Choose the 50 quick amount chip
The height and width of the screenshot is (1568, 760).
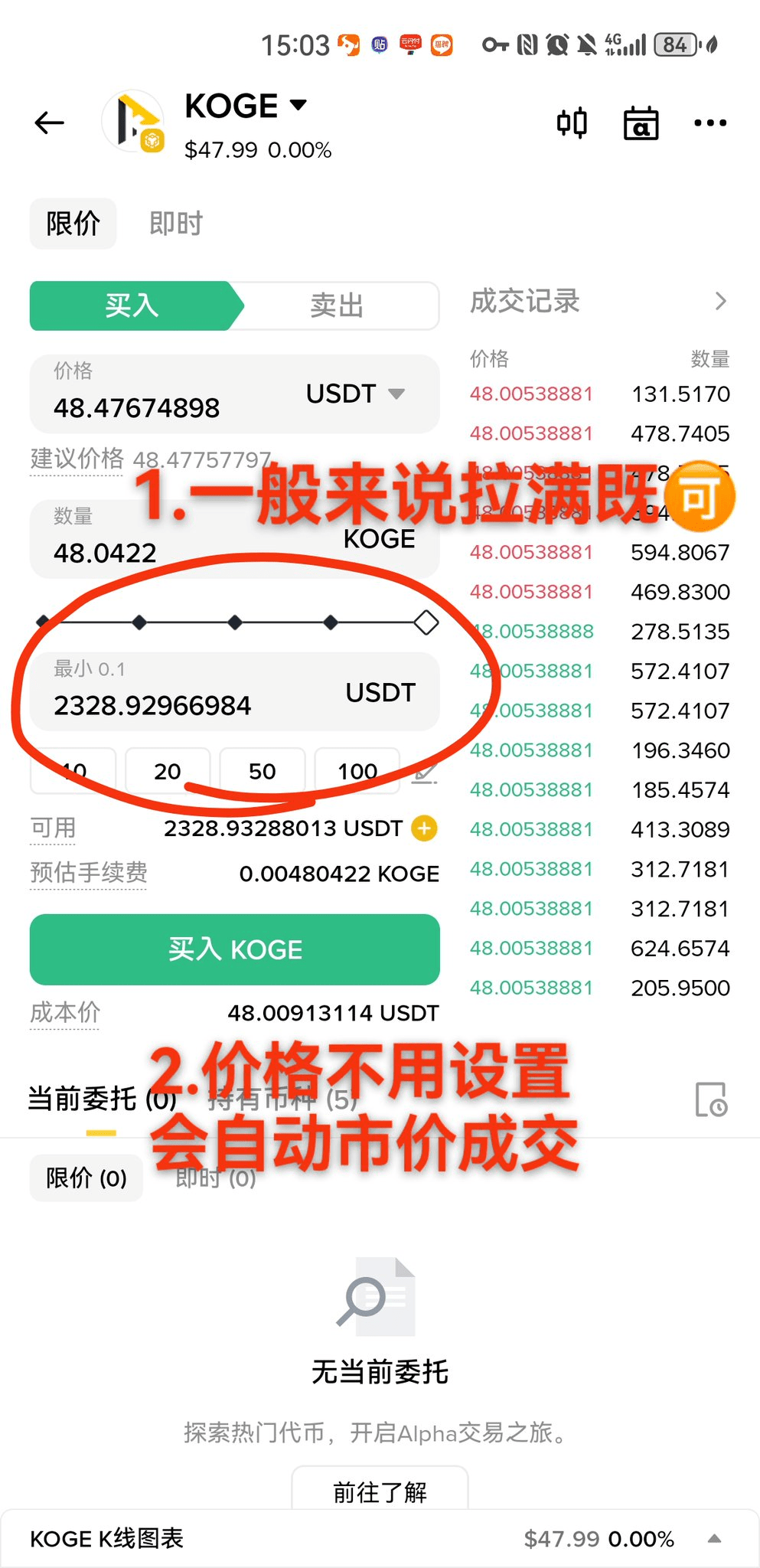coord(262,771)
